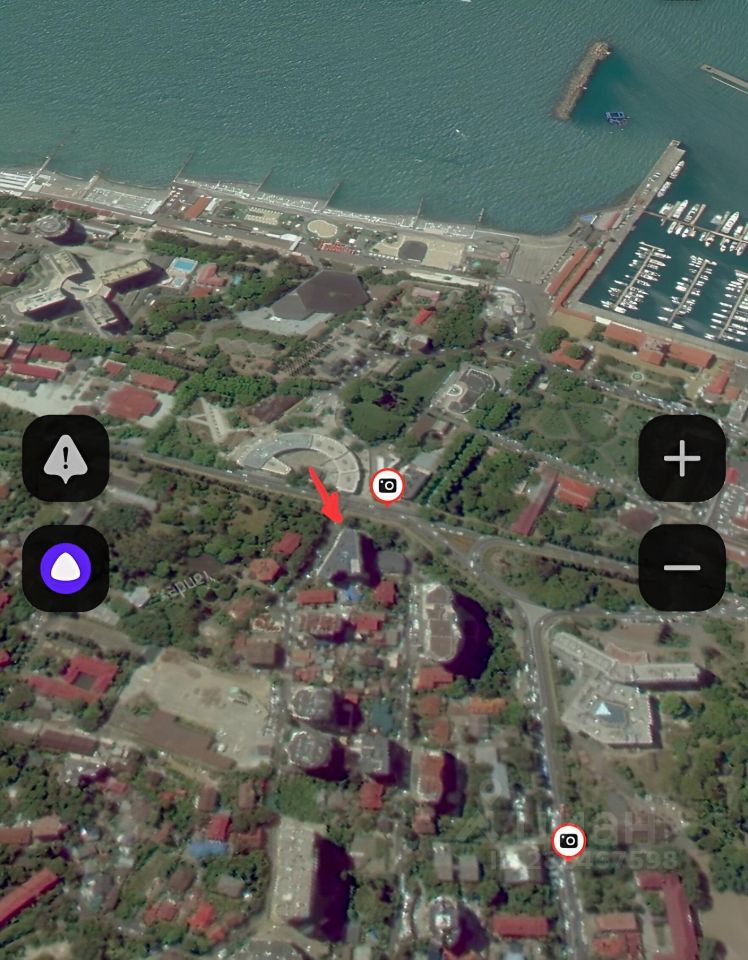Image resolution: width=748 pixels, height=960 pixels.
Task: Open the camera marker near the amphitheater
Action: point(388,486)
